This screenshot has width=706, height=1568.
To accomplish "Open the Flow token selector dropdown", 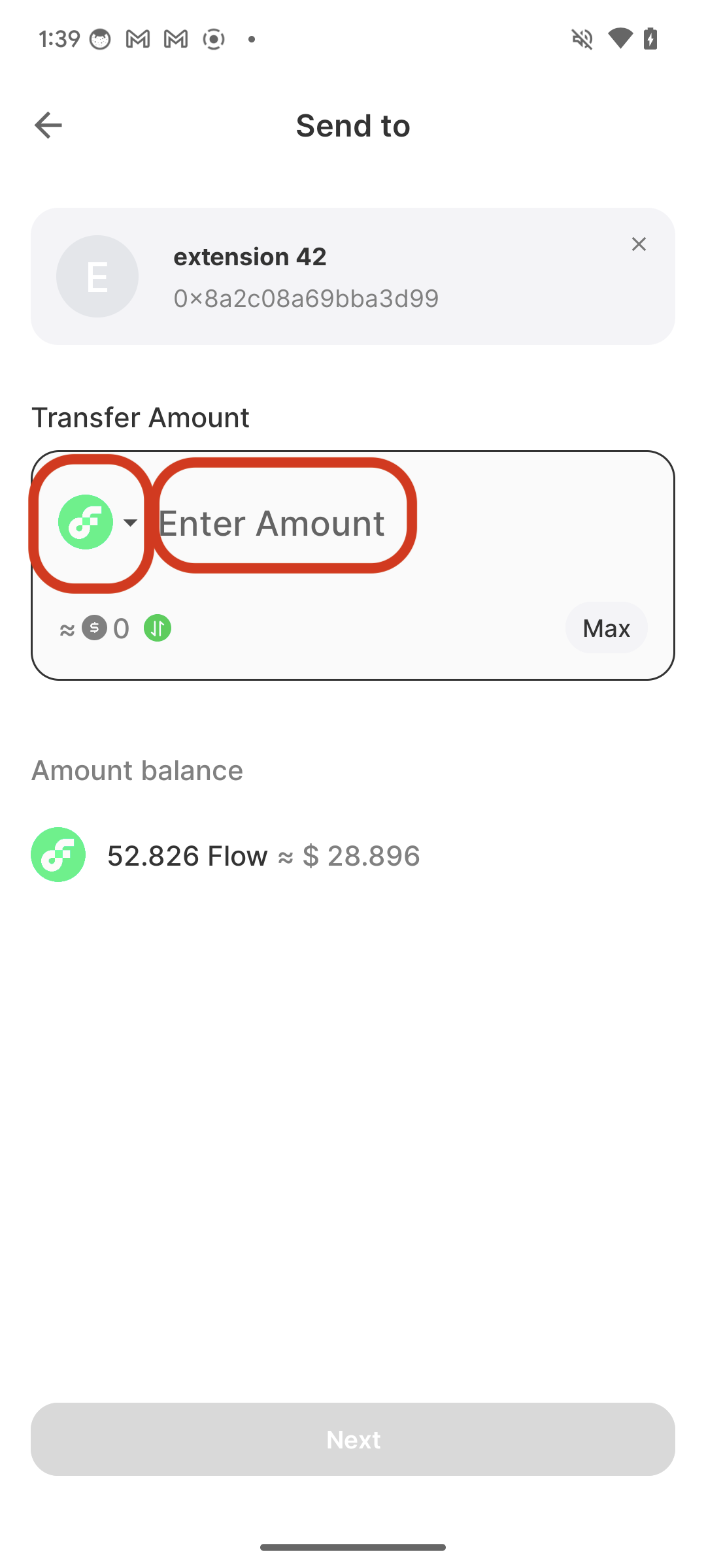I will pyautogui.click(x=98, y=523).
